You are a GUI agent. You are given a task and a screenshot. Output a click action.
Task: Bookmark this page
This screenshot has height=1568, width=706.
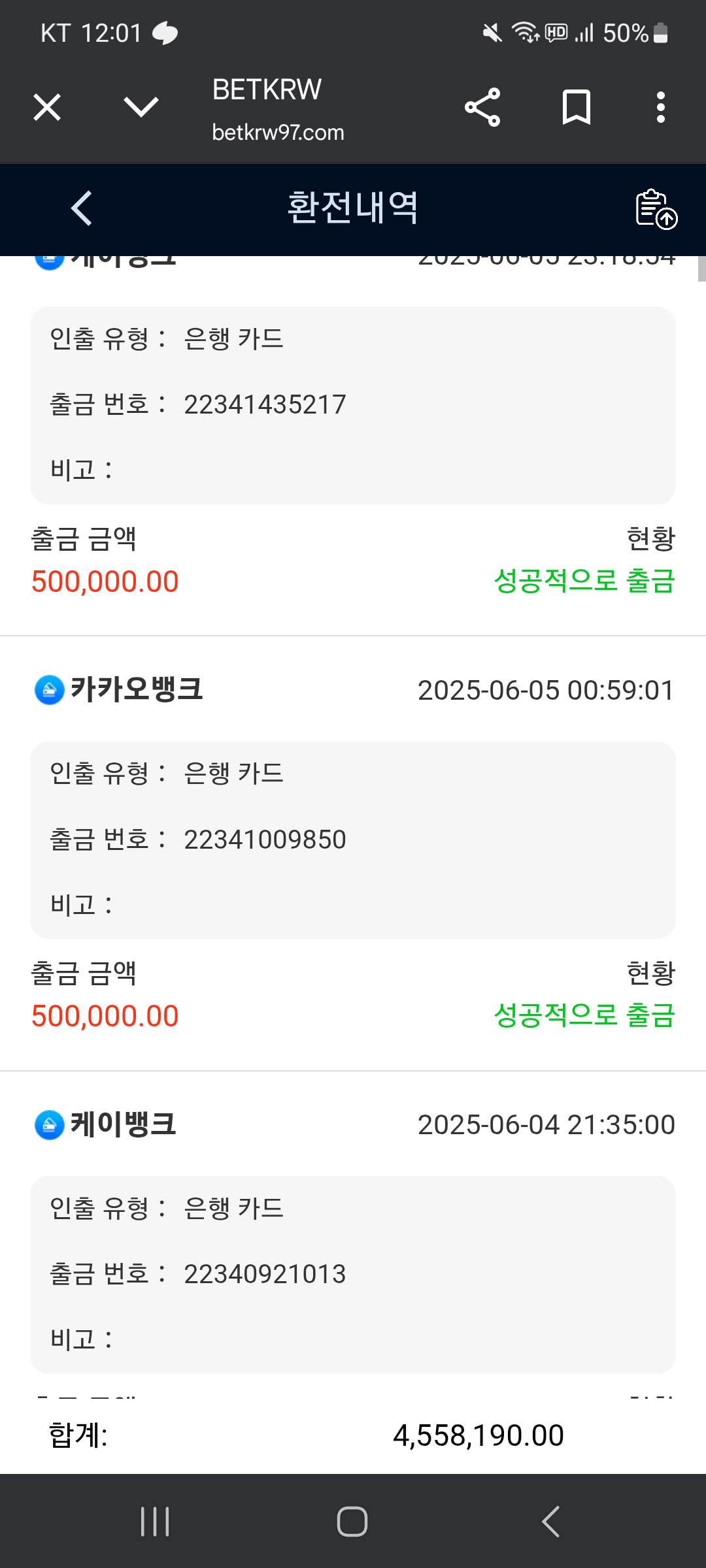pos(577,107)
